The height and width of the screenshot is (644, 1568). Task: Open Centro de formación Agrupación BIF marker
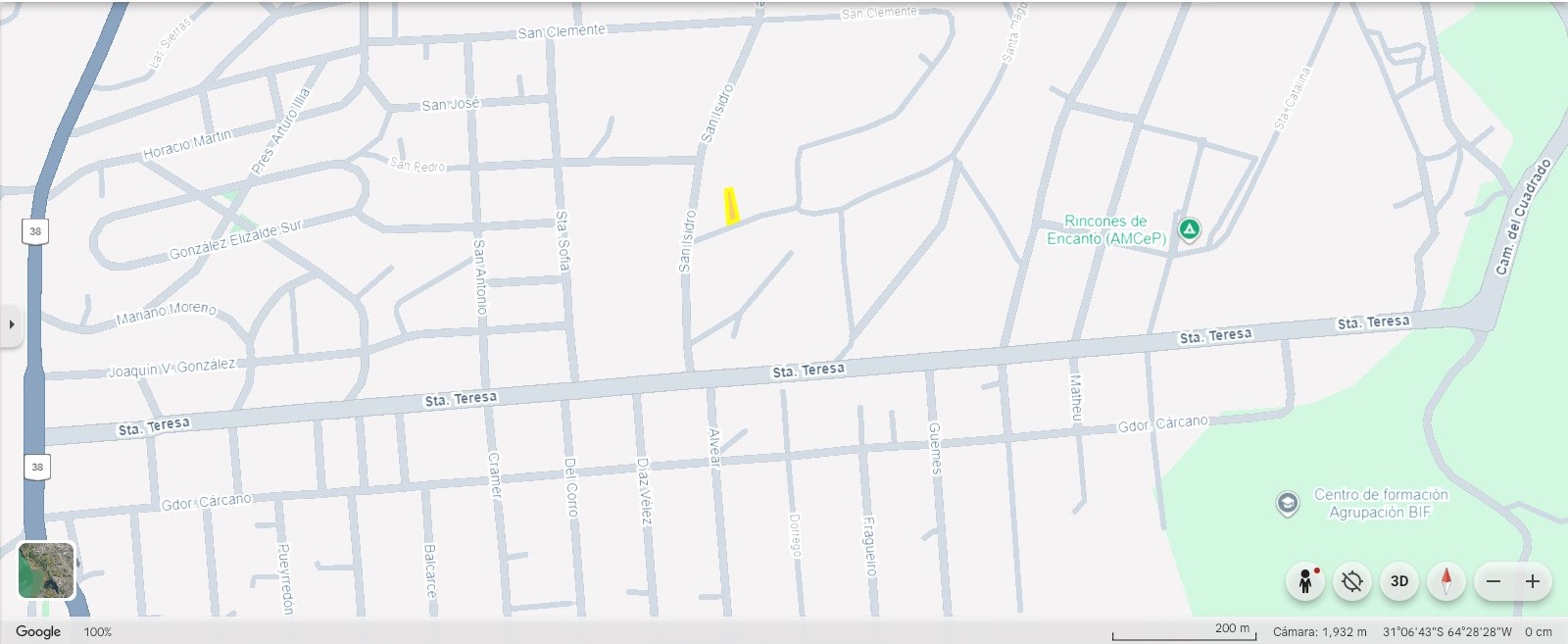(x=1288, y=504)
